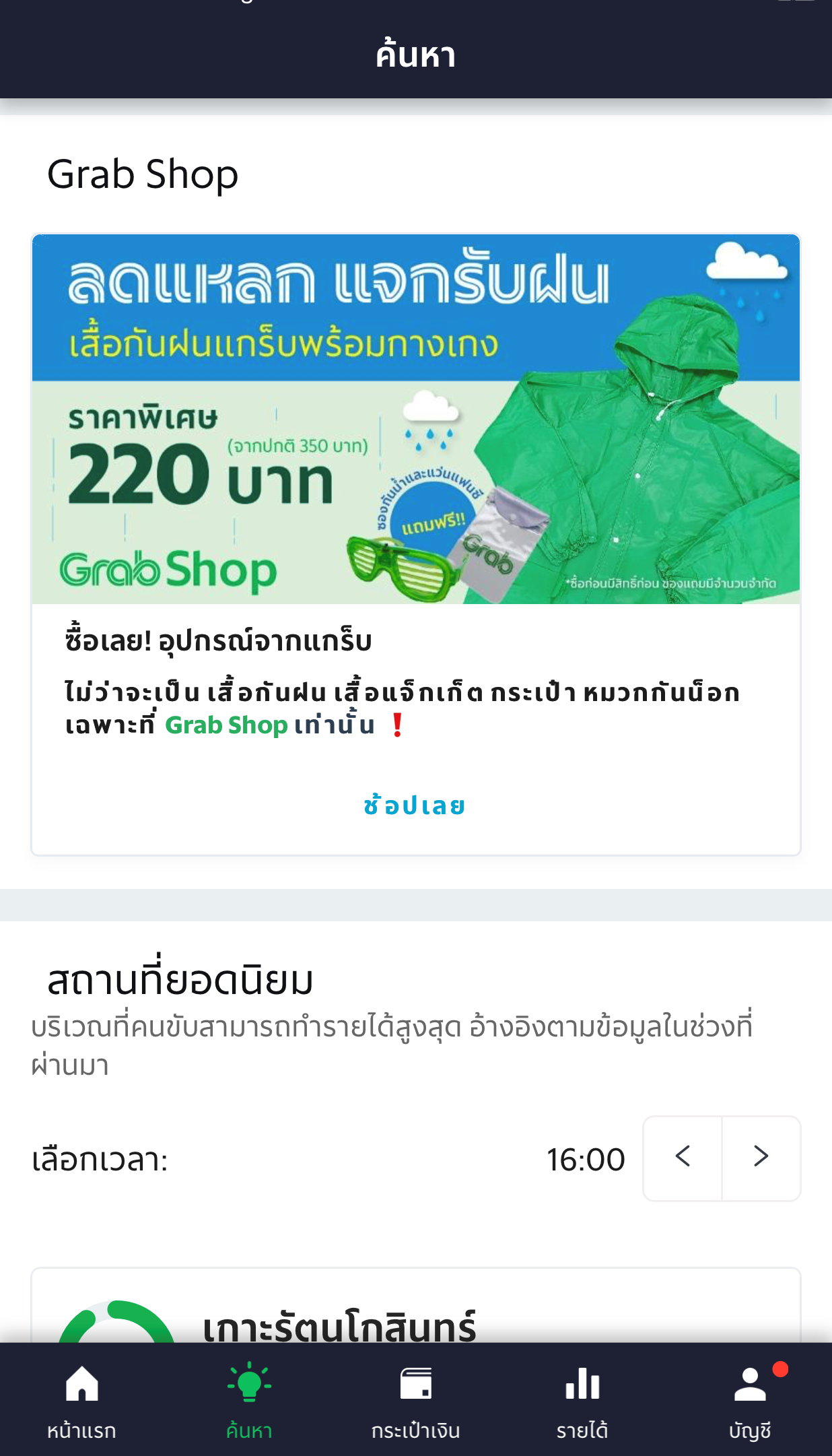This screenshot has height=1456, width=832.
Task: Go to the รายได้ earnings tab
Action: 582,1399
